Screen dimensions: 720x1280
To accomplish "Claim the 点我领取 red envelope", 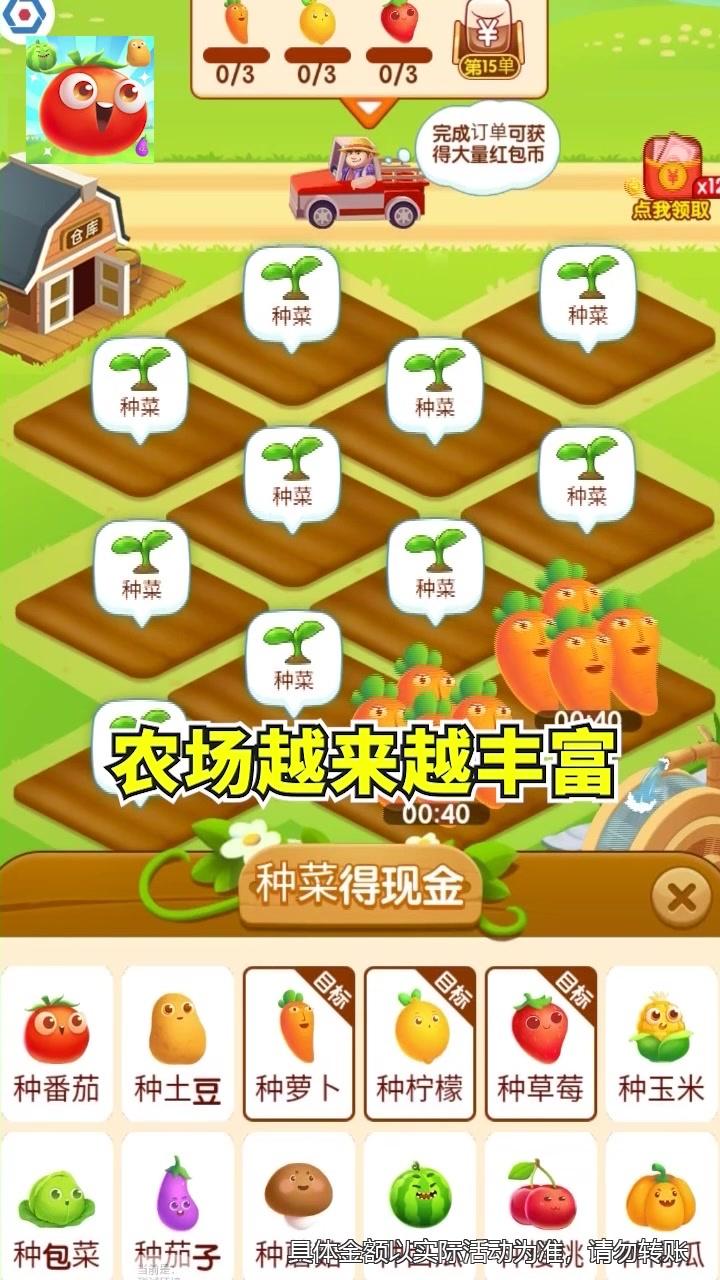I will (675, 180).
